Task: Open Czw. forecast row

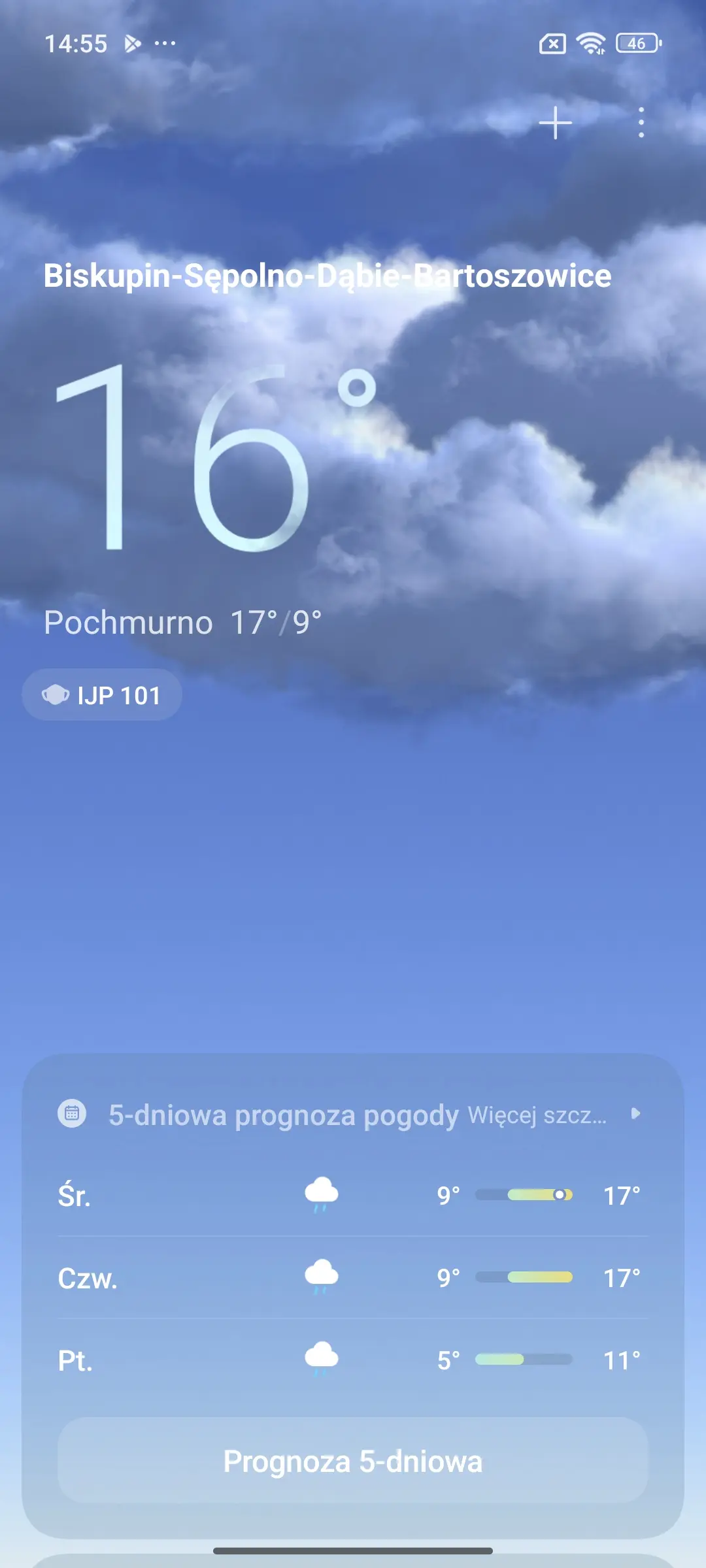Action: (x=353, y=1278)
